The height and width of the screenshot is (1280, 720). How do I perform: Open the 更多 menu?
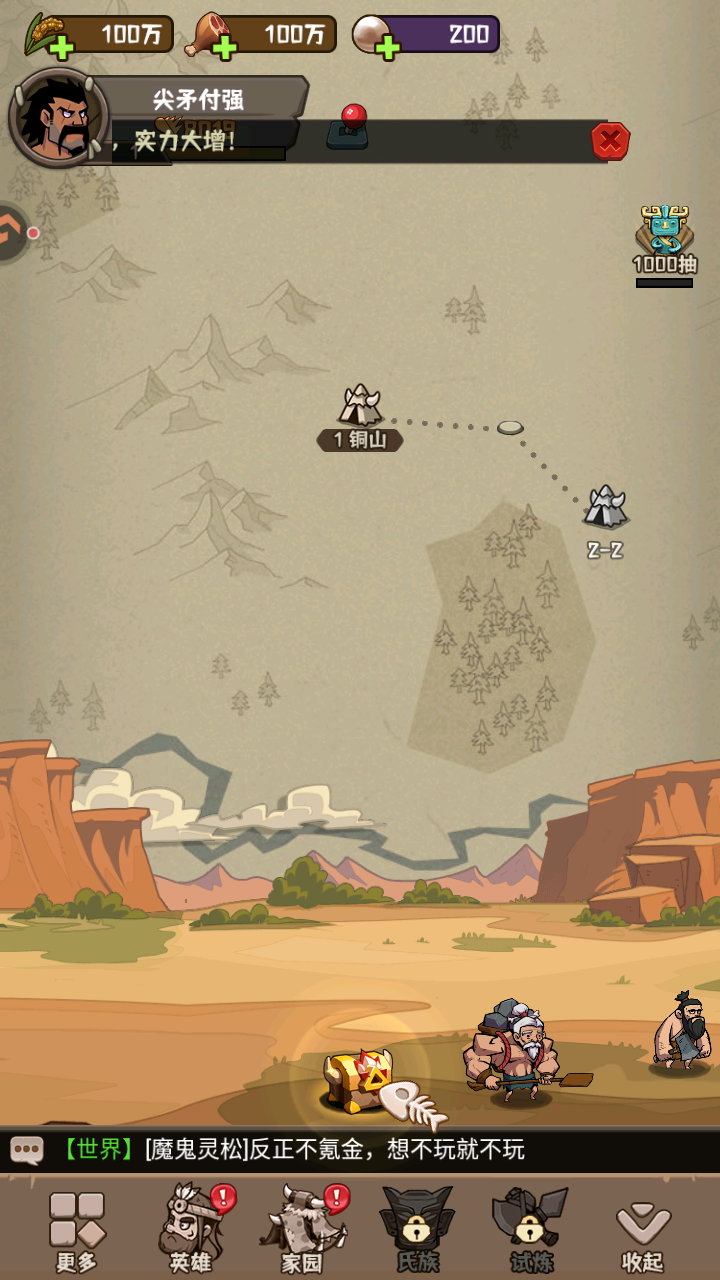click(77, 1230)
